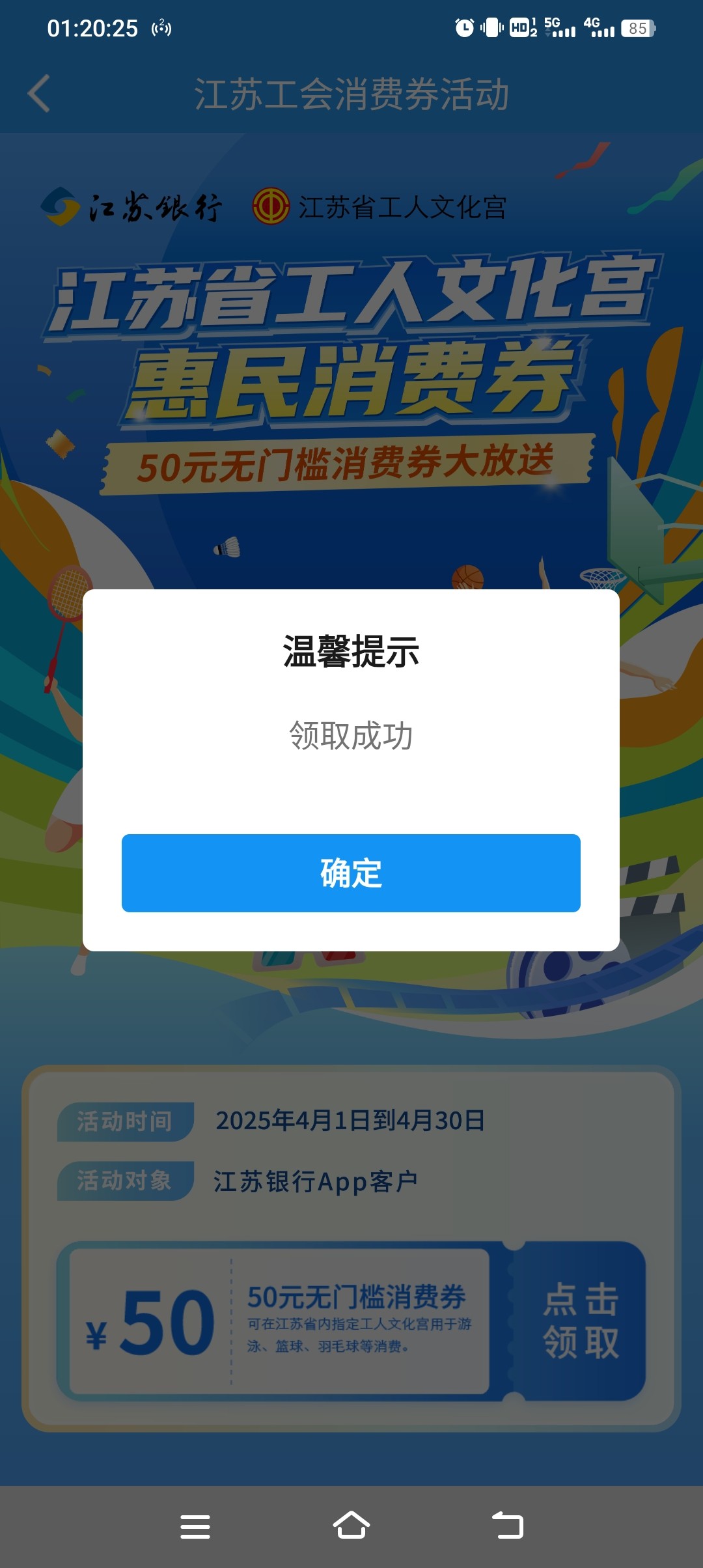Viewport: 703px width, 1568px height.
Task: Go back using the header arrow
Action: click(39, 94)
